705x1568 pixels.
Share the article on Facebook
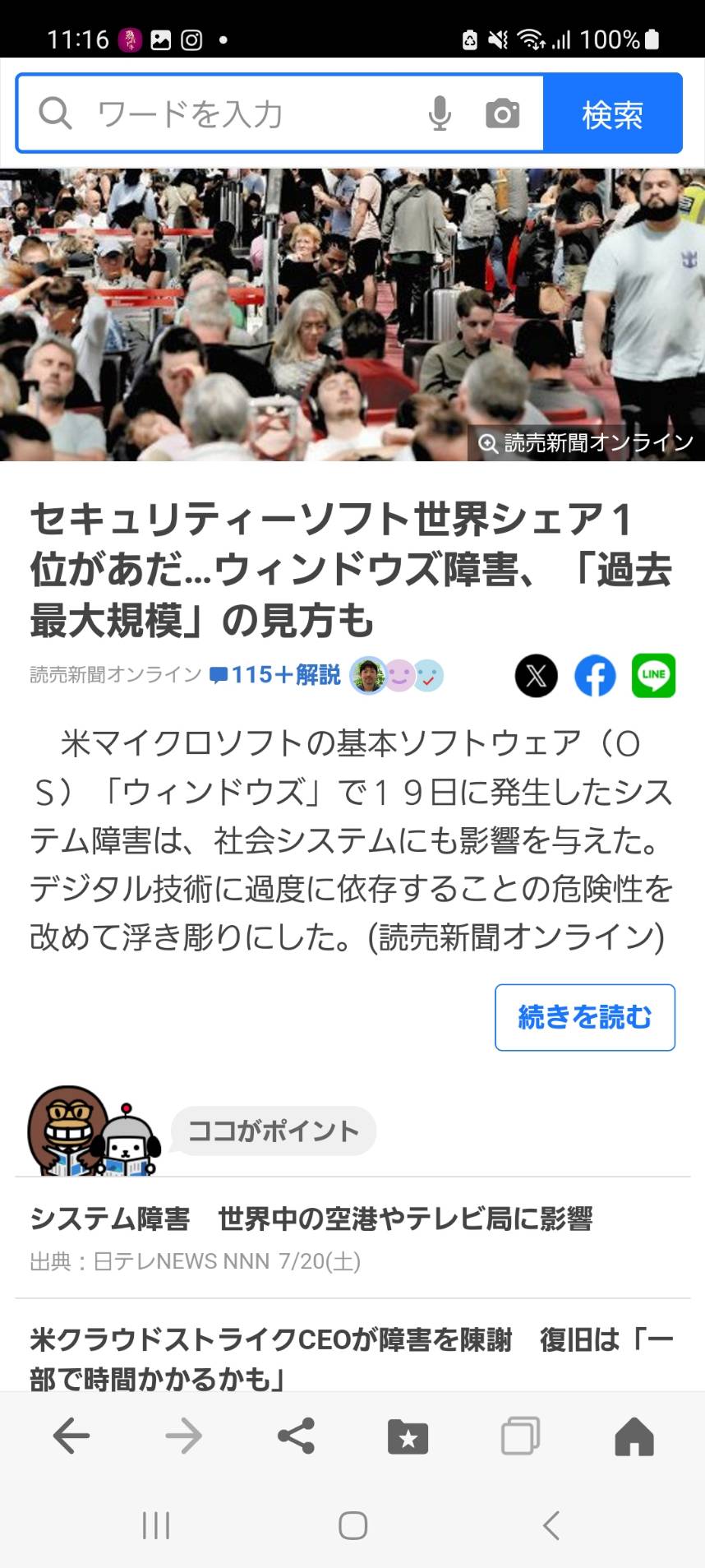[x=595, y=676]
